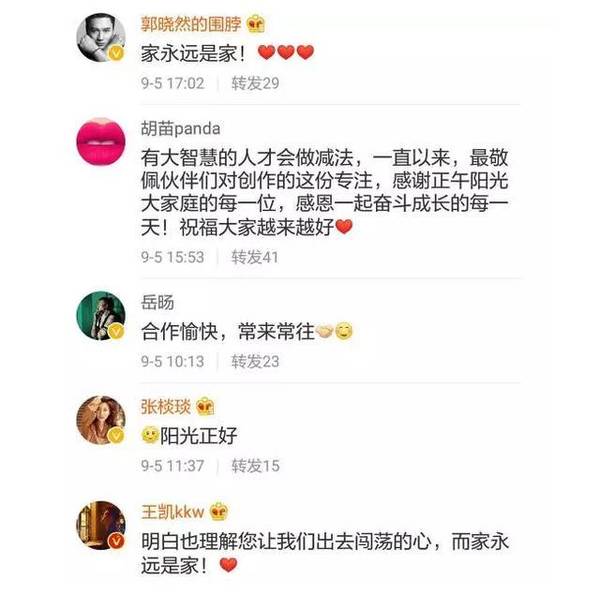Open the username 王凯kkw
The width and height of the screenshot is (600, 595).
[x=172, y=512]
